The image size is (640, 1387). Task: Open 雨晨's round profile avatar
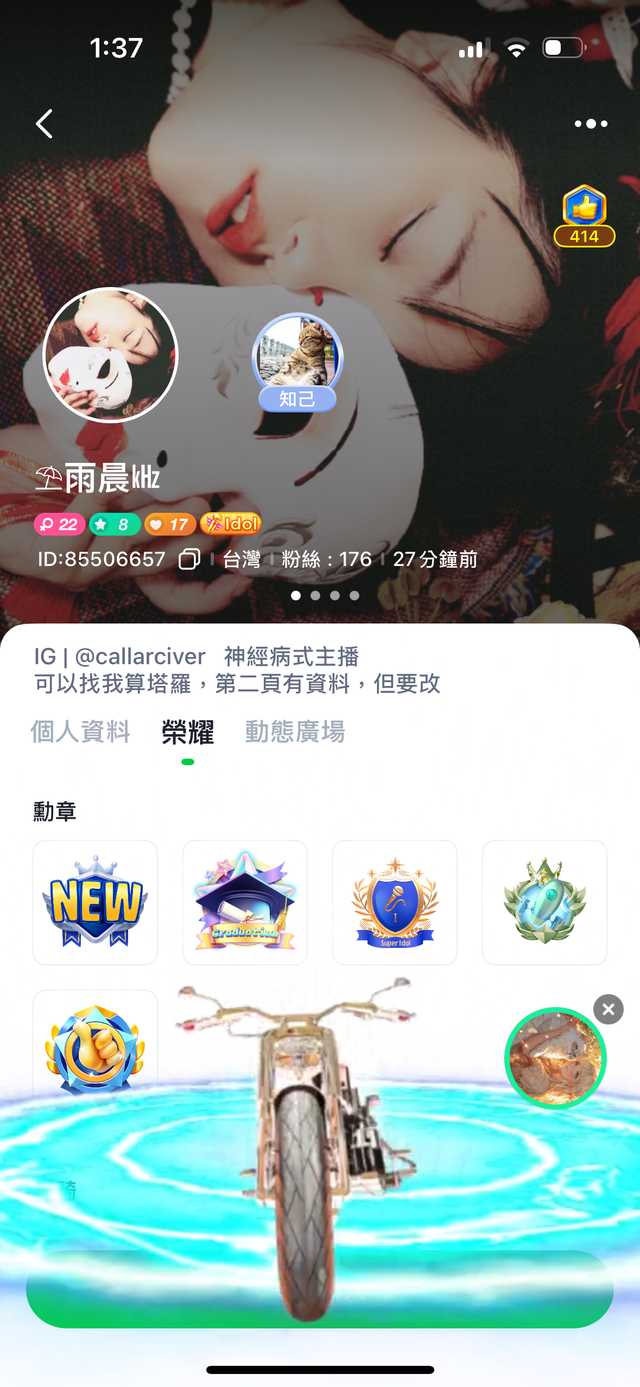[110, 355]
